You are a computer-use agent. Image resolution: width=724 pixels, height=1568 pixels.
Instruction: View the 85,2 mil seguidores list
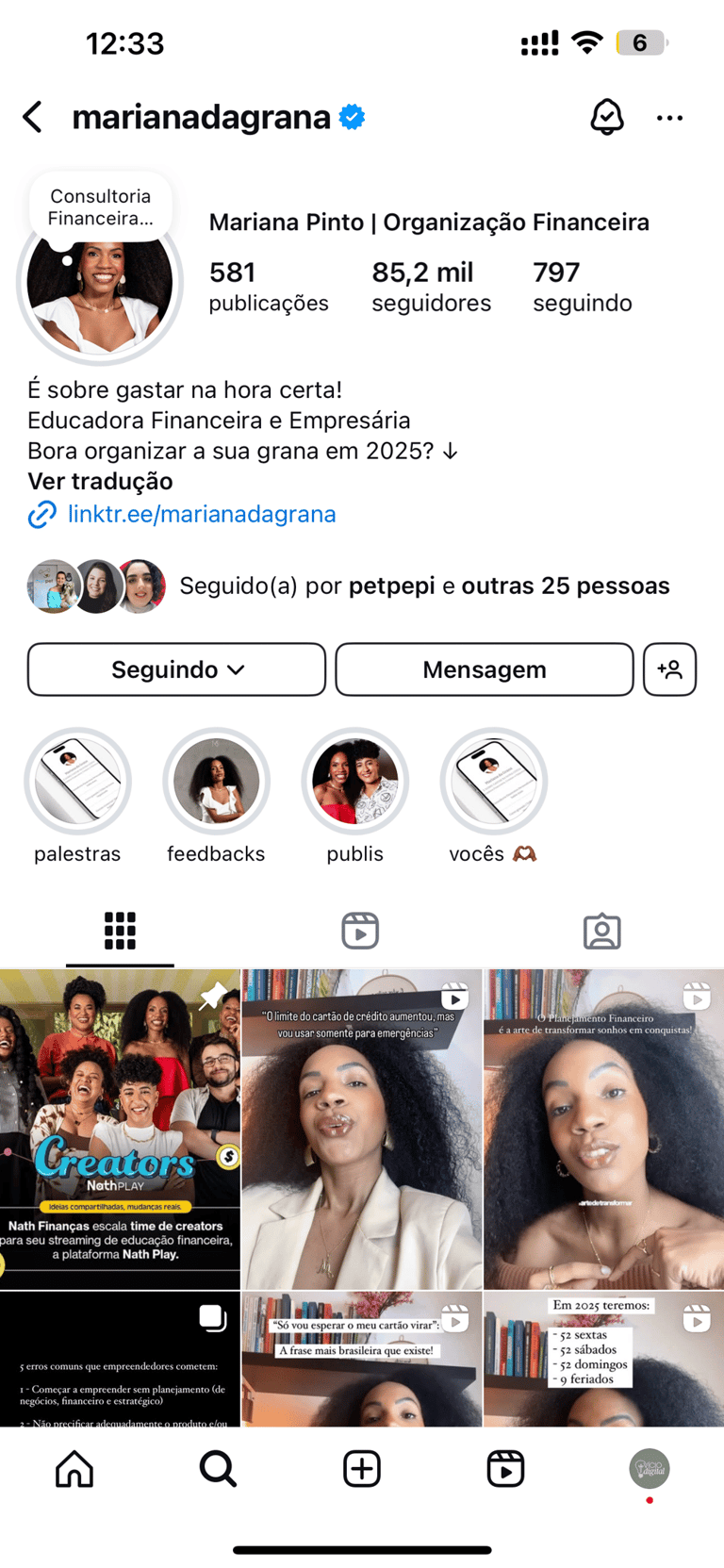point(431,287)
